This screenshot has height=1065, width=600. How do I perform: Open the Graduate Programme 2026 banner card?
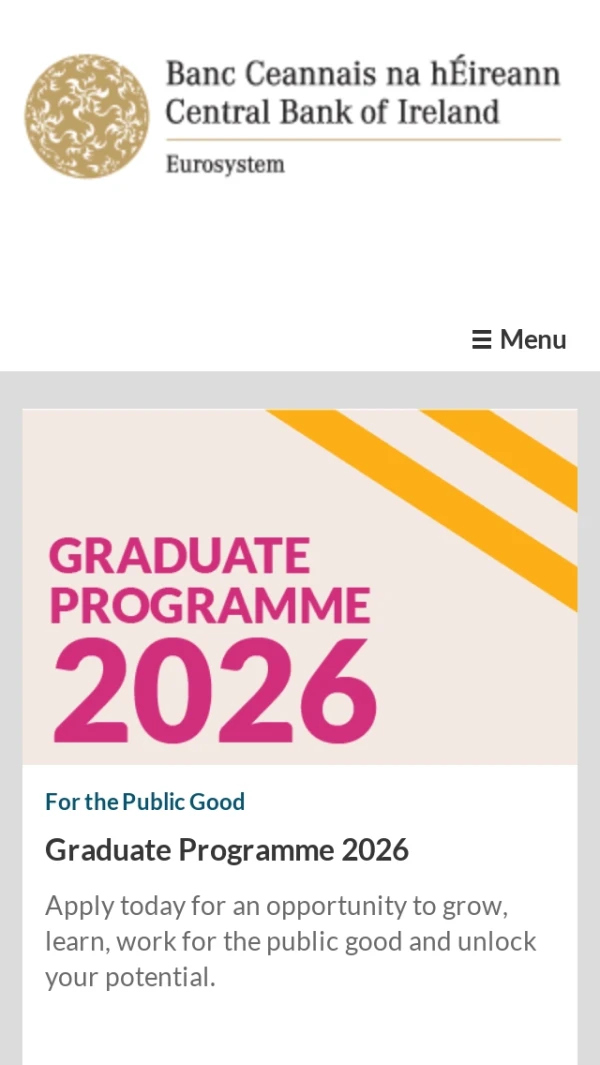point(300,587)
